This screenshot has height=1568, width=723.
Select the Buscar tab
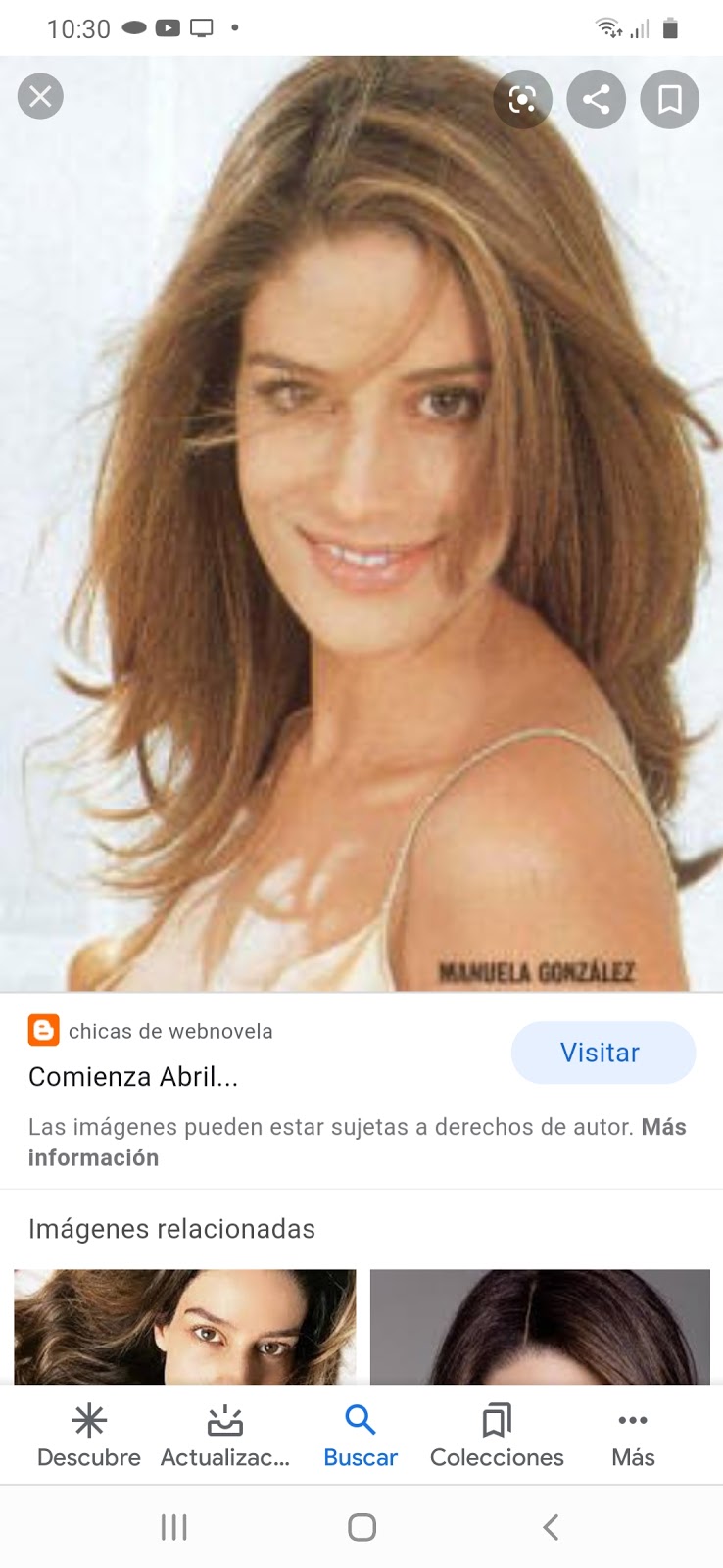pos(361,1436)
